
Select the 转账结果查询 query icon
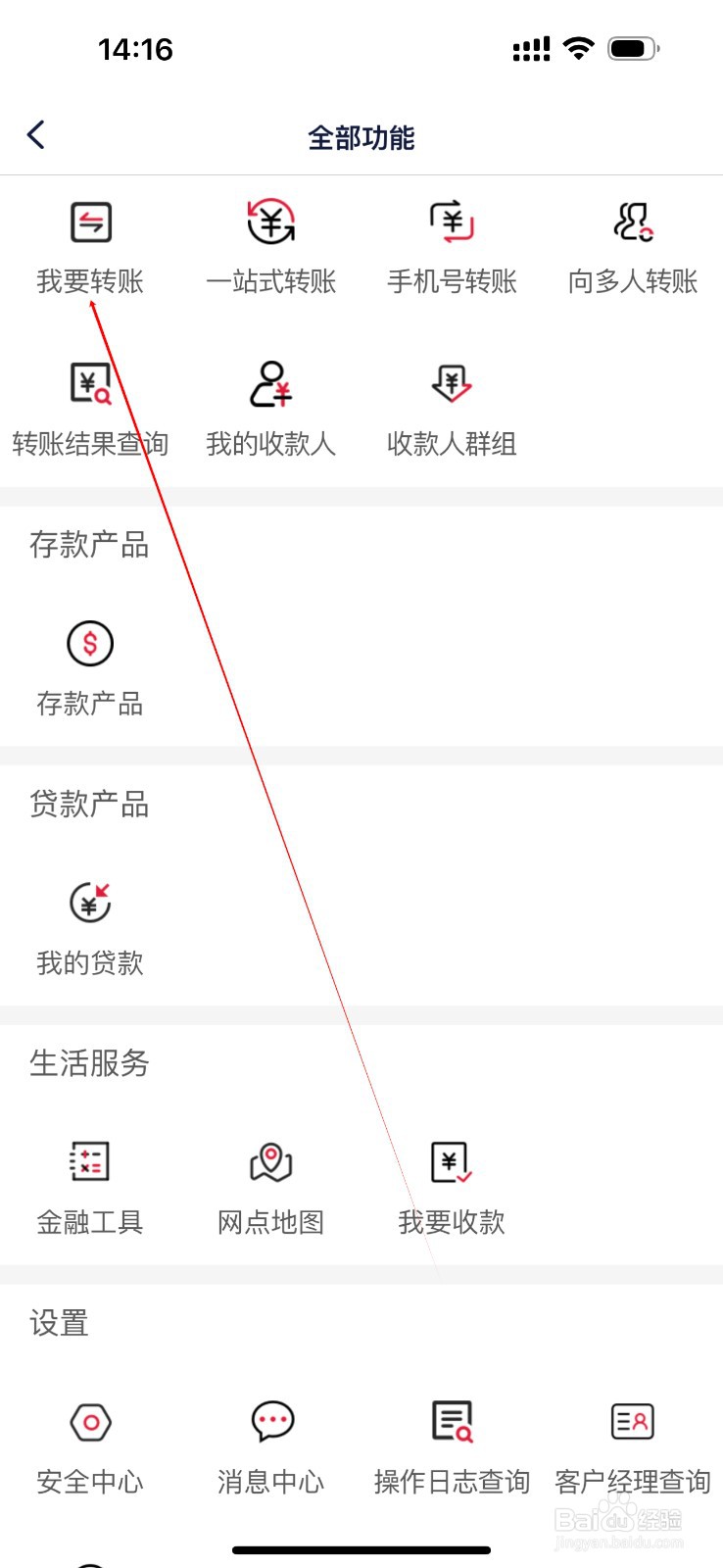click(91, 384)
